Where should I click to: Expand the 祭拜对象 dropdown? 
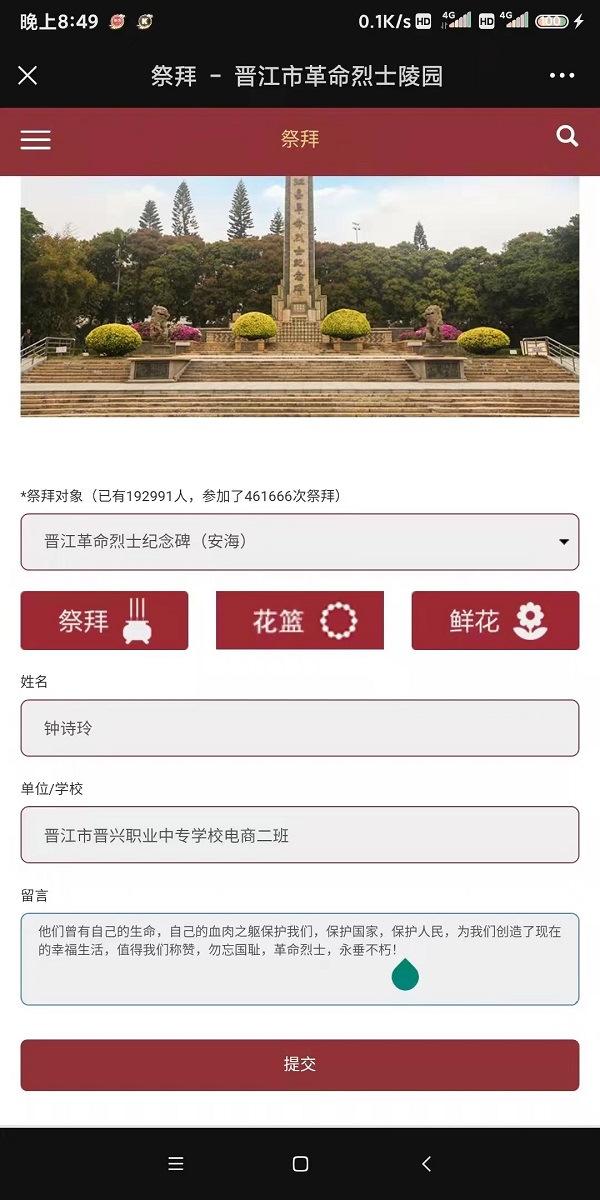pyautogui.click(x=300, y=542)
